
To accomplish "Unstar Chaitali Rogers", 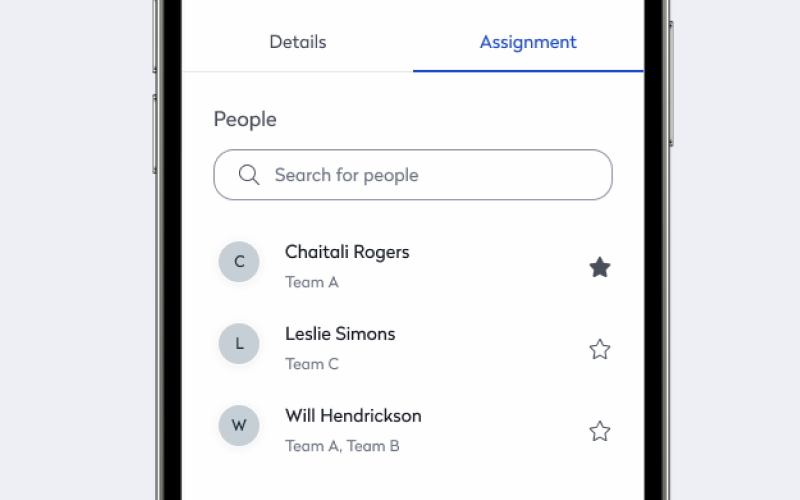I will click(x=599, y=267).
